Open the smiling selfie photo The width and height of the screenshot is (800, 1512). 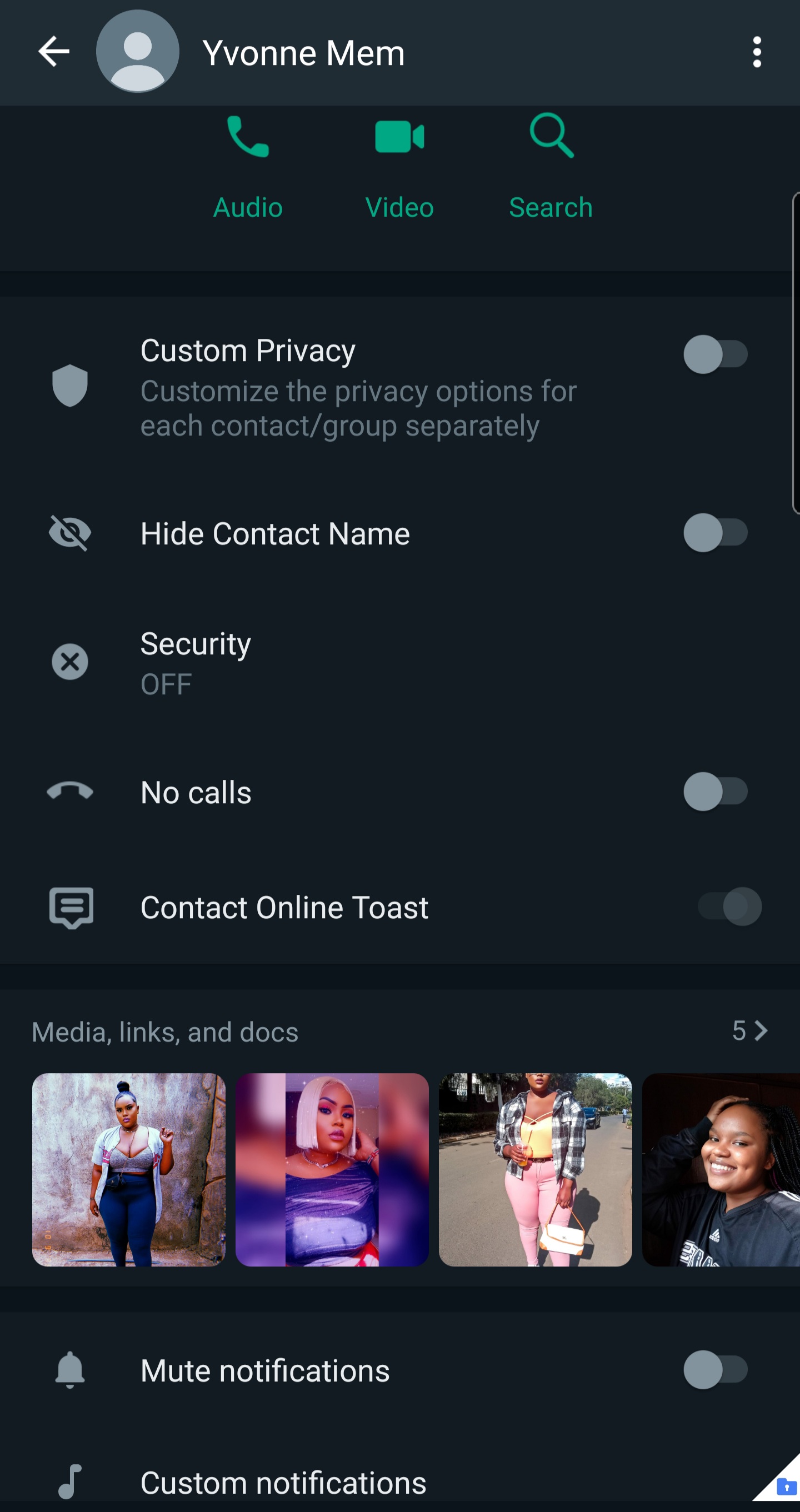[721, 1170]
